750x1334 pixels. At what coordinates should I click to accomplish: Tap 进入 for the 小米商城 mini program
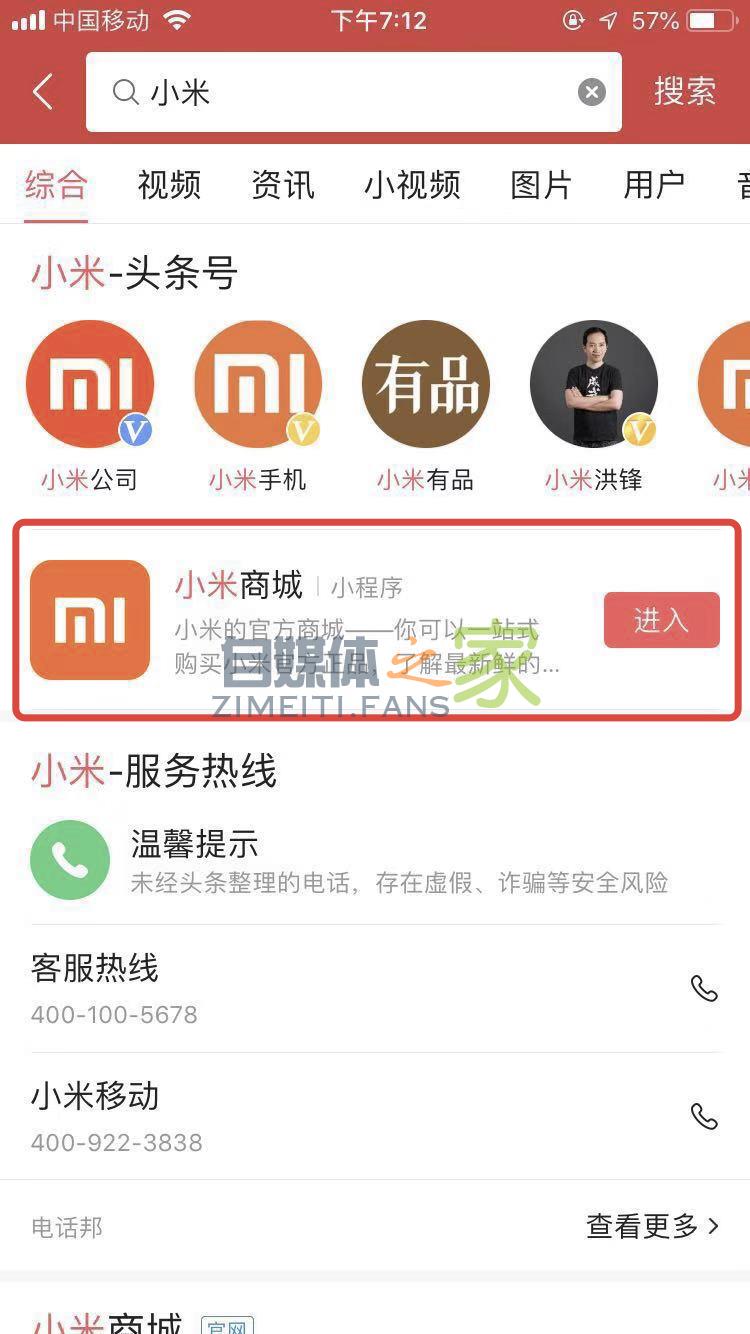(x=661, y=620)
